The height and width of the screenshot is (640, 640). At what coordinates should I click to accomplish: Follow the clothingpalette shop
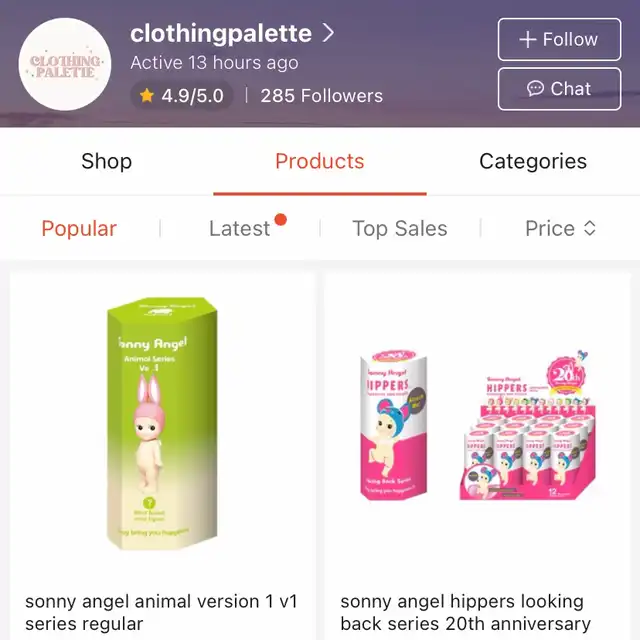(559, 40)
